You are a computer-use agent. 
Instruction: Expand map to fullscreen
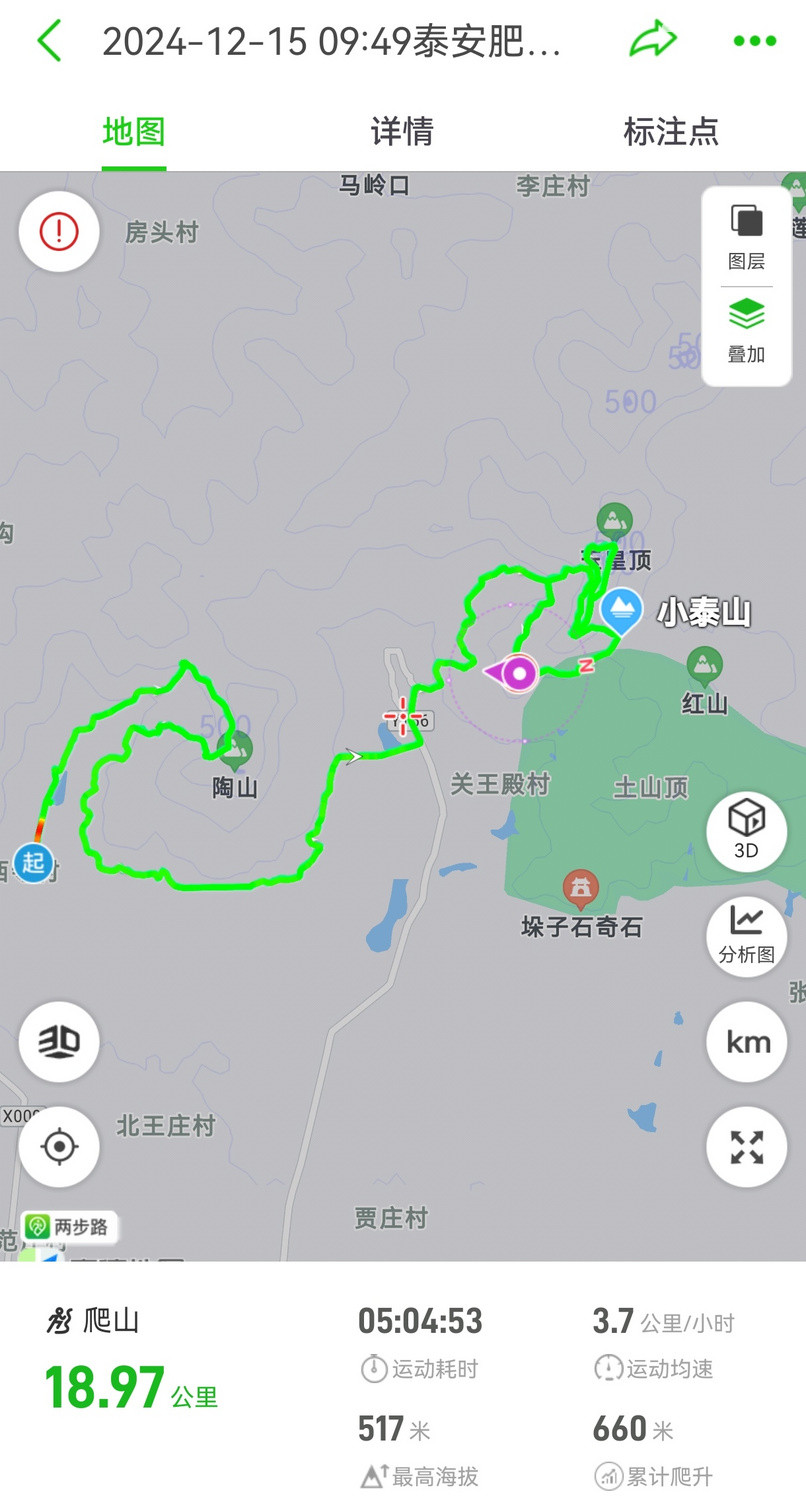[746, 1147]
